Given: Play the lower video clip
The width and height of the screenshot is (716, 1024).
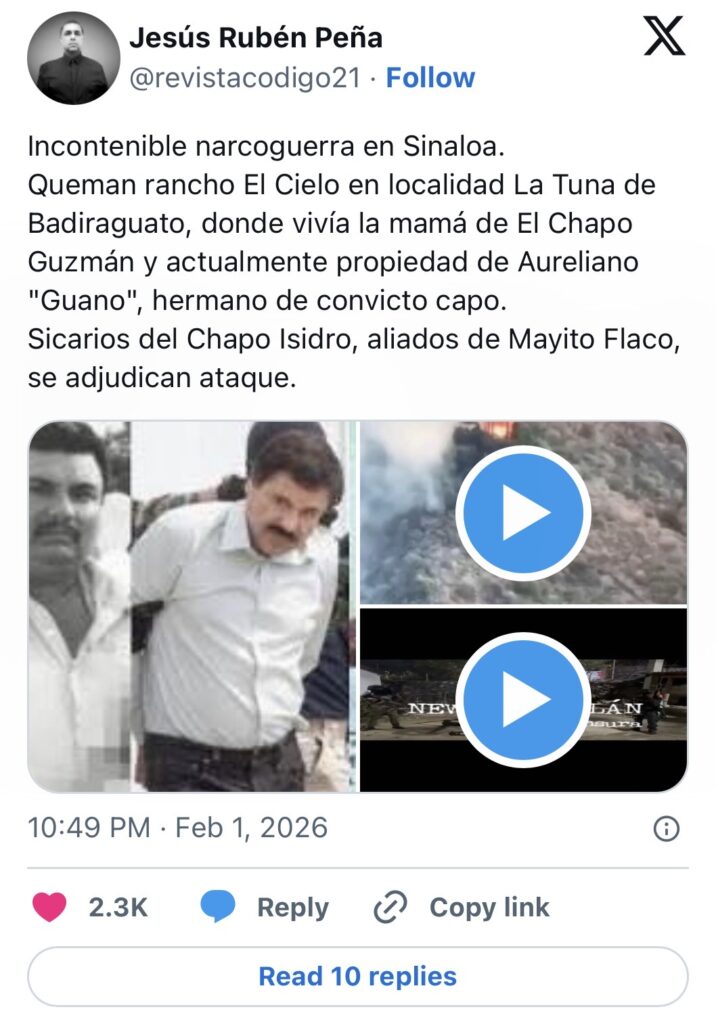Looking at the screenshot, I should (523, 699).
